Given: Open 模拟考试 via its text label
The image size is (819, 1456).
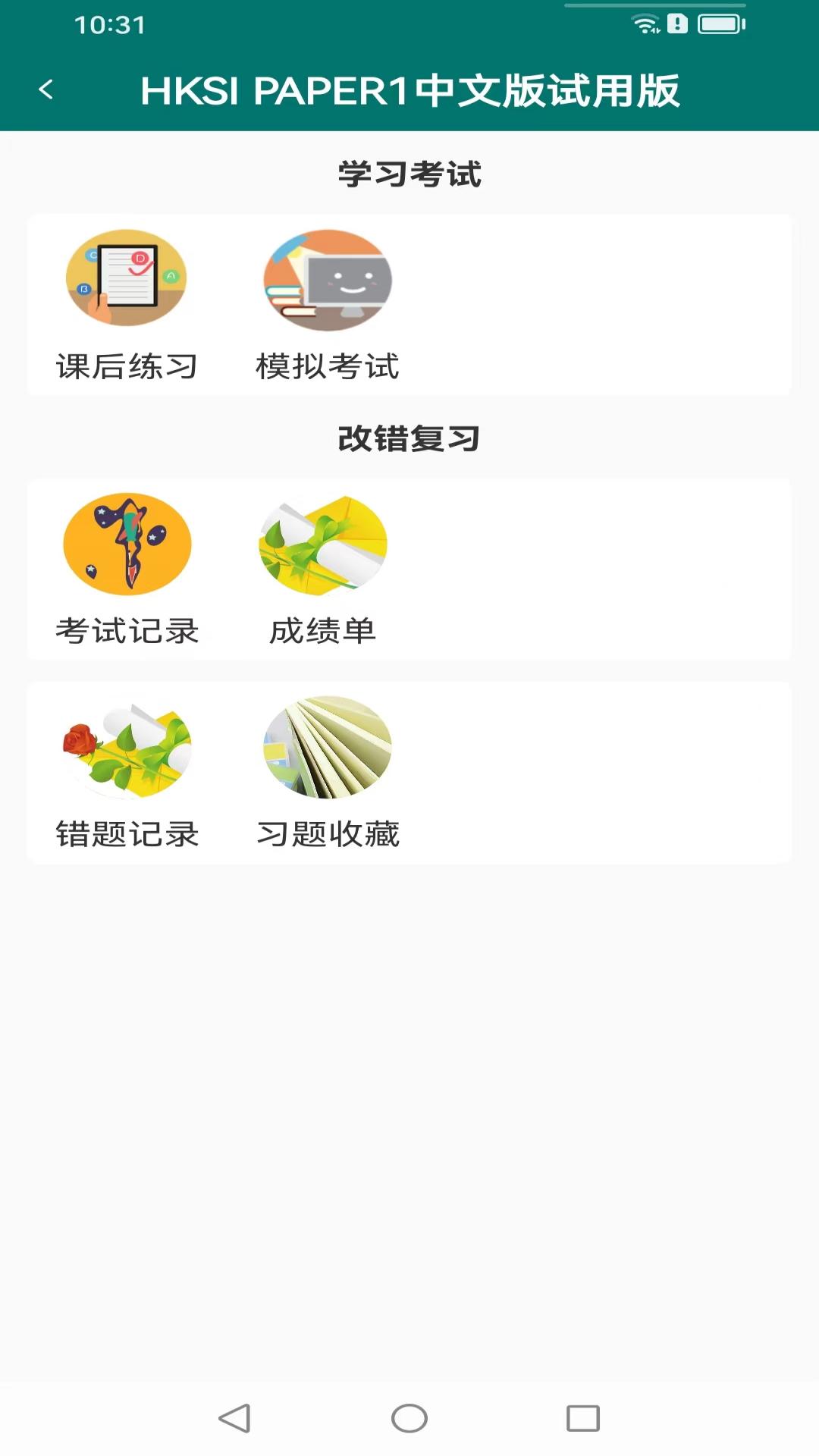Looking at the screenshot, I should [328, 366].
